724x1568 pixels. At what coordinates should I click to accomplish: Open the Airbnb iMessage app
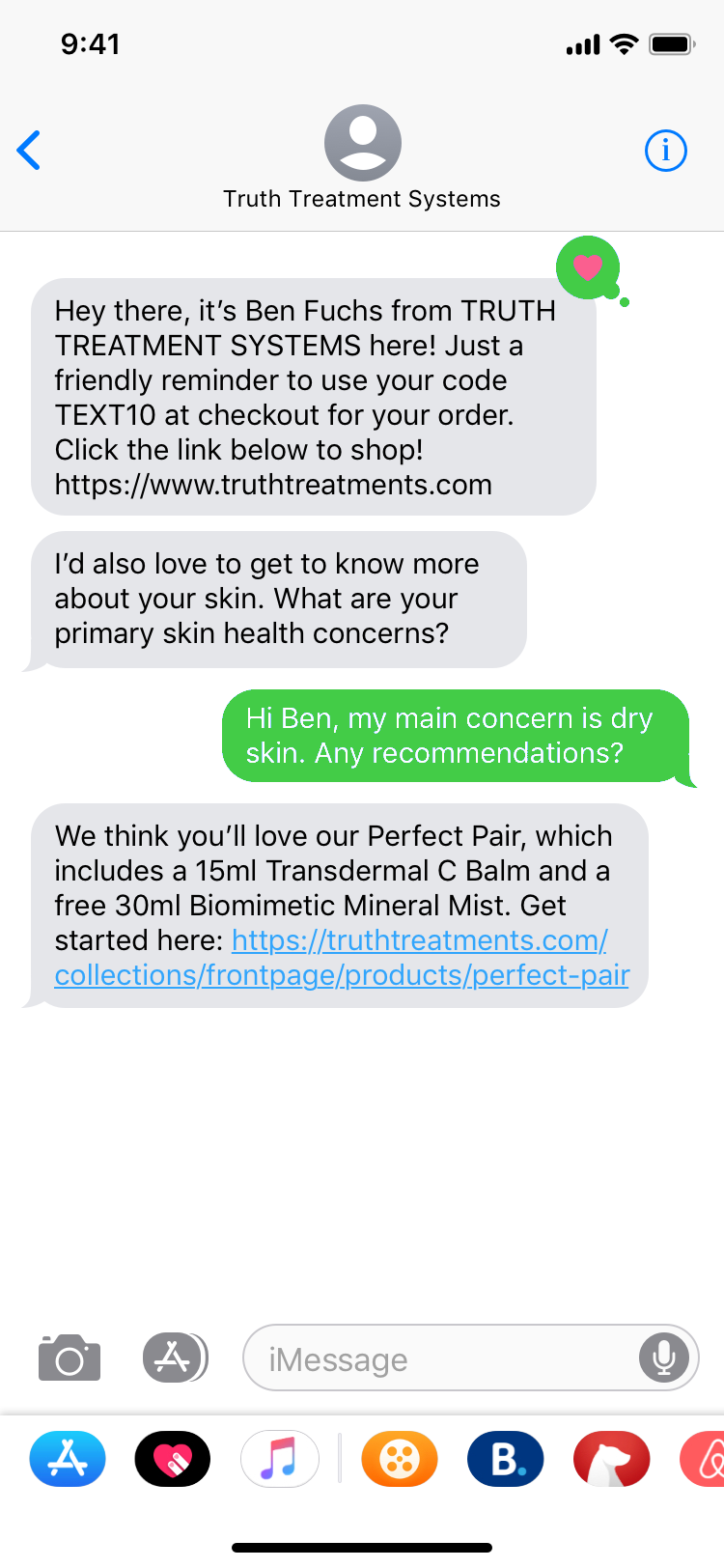click(x=703, y=1459)
